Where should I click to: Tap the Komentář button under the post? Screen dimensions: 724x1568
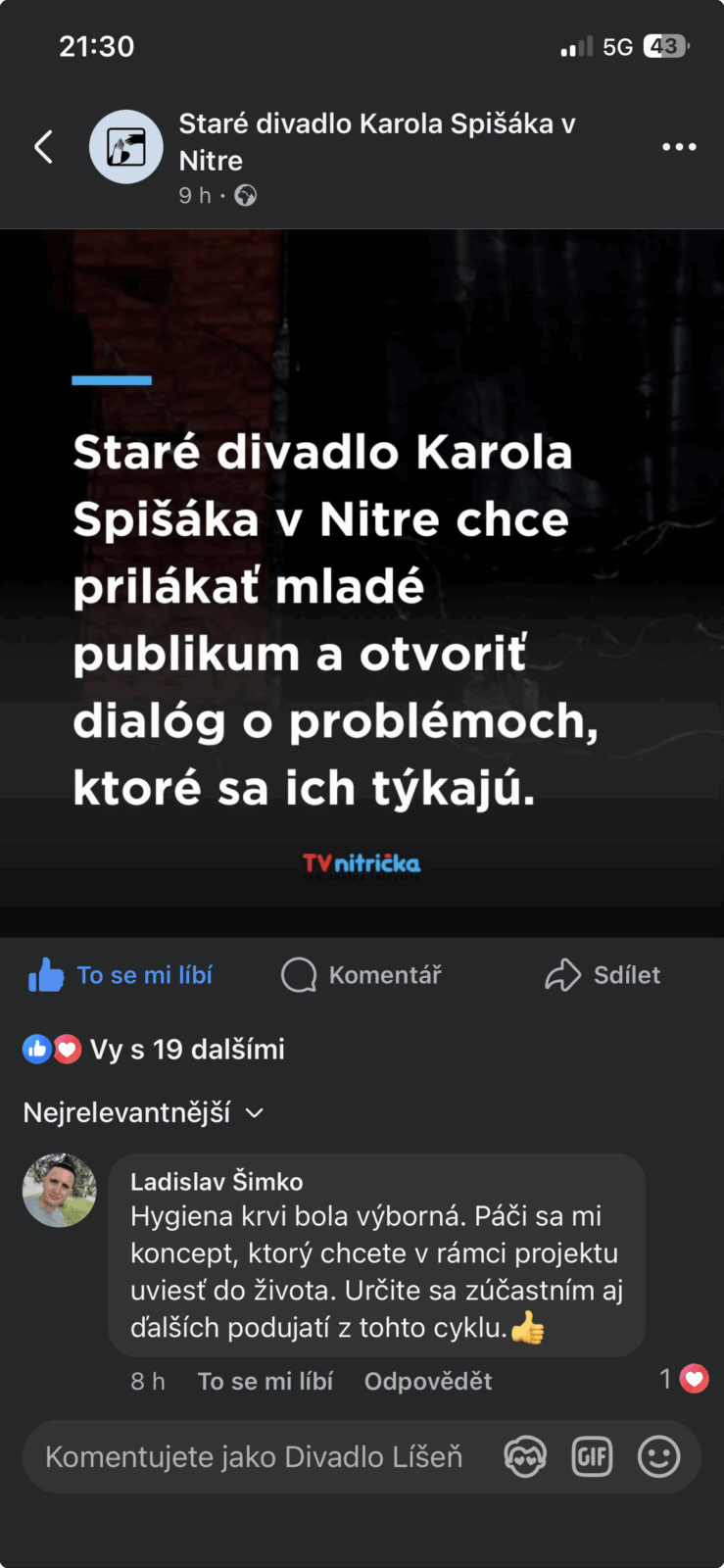tap(362, 975)
